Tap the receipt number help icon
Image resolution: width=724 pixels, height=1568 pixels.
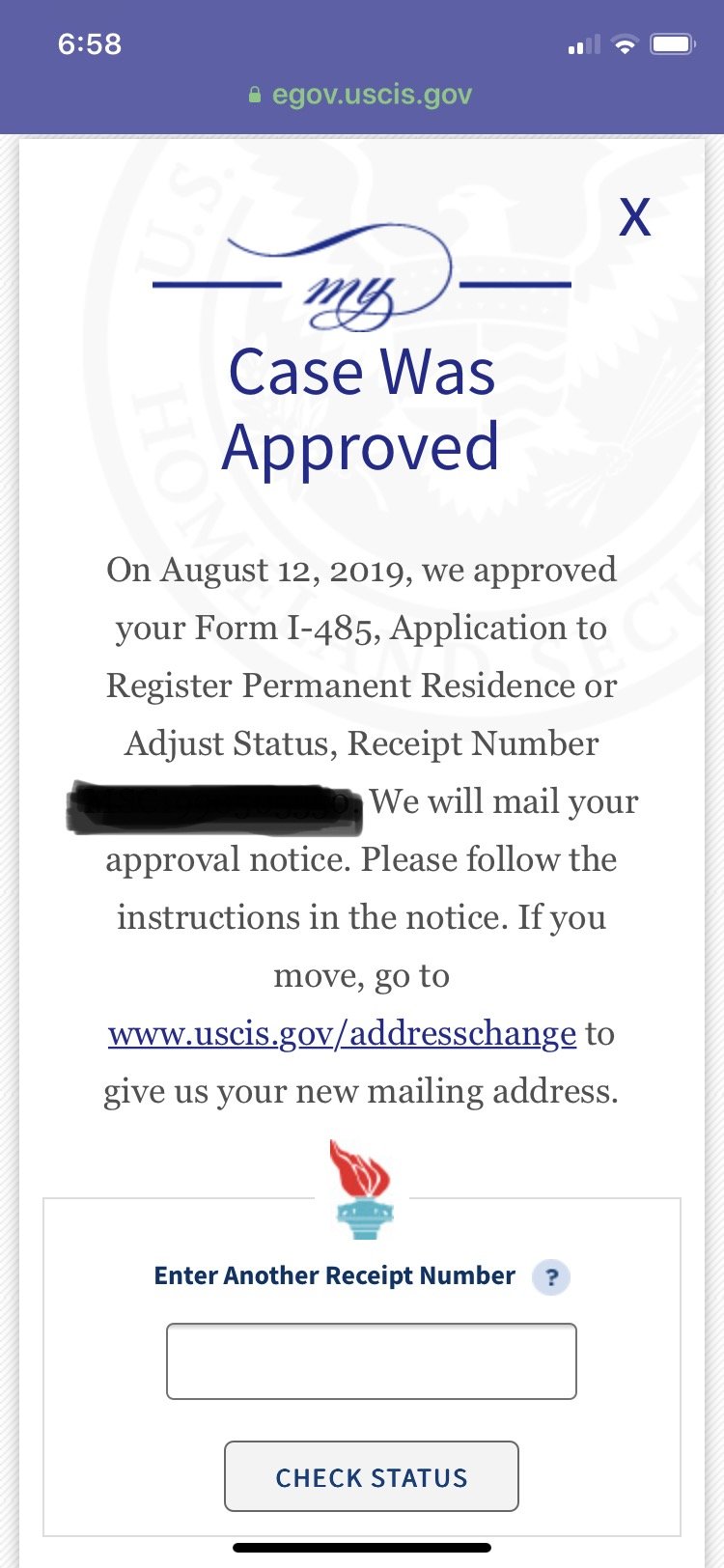(551, 1277)
